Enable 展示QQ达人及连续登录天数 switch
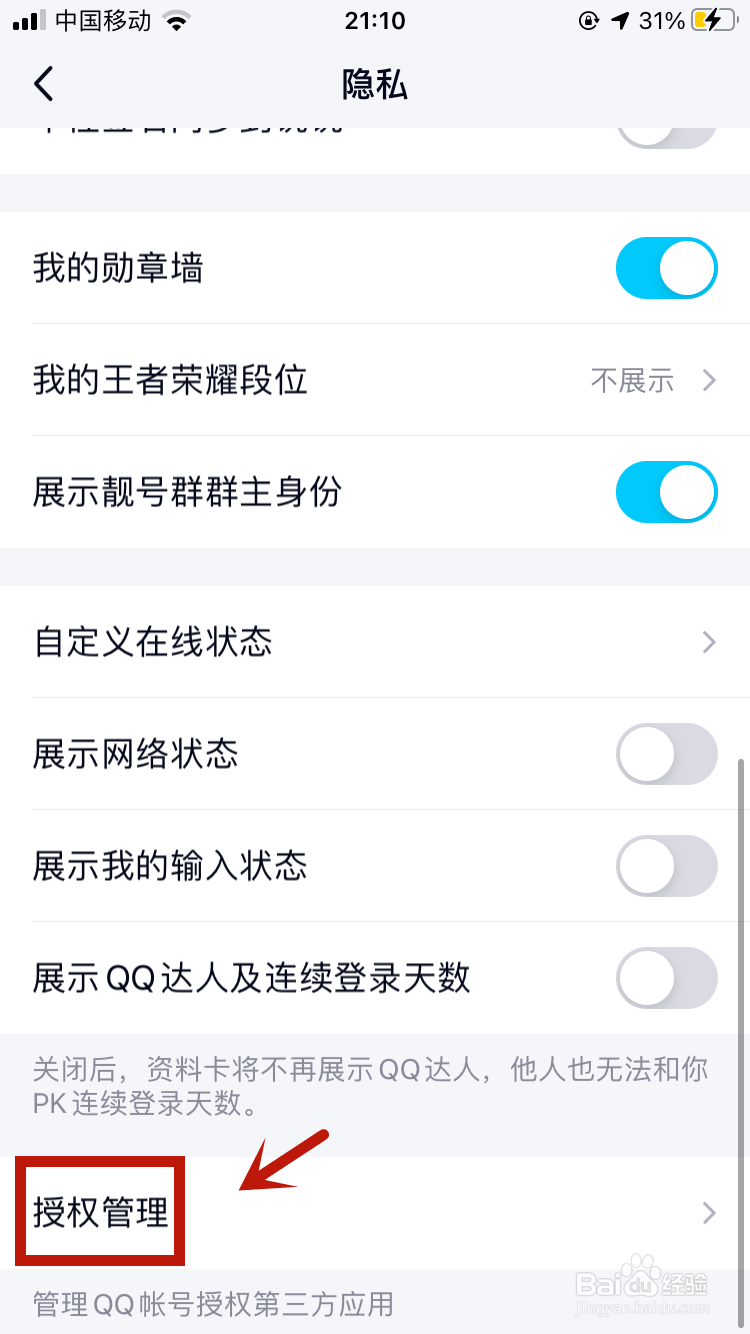Image resolution: width=750 pixels, height=1334 pixels. tap(667, 978)
